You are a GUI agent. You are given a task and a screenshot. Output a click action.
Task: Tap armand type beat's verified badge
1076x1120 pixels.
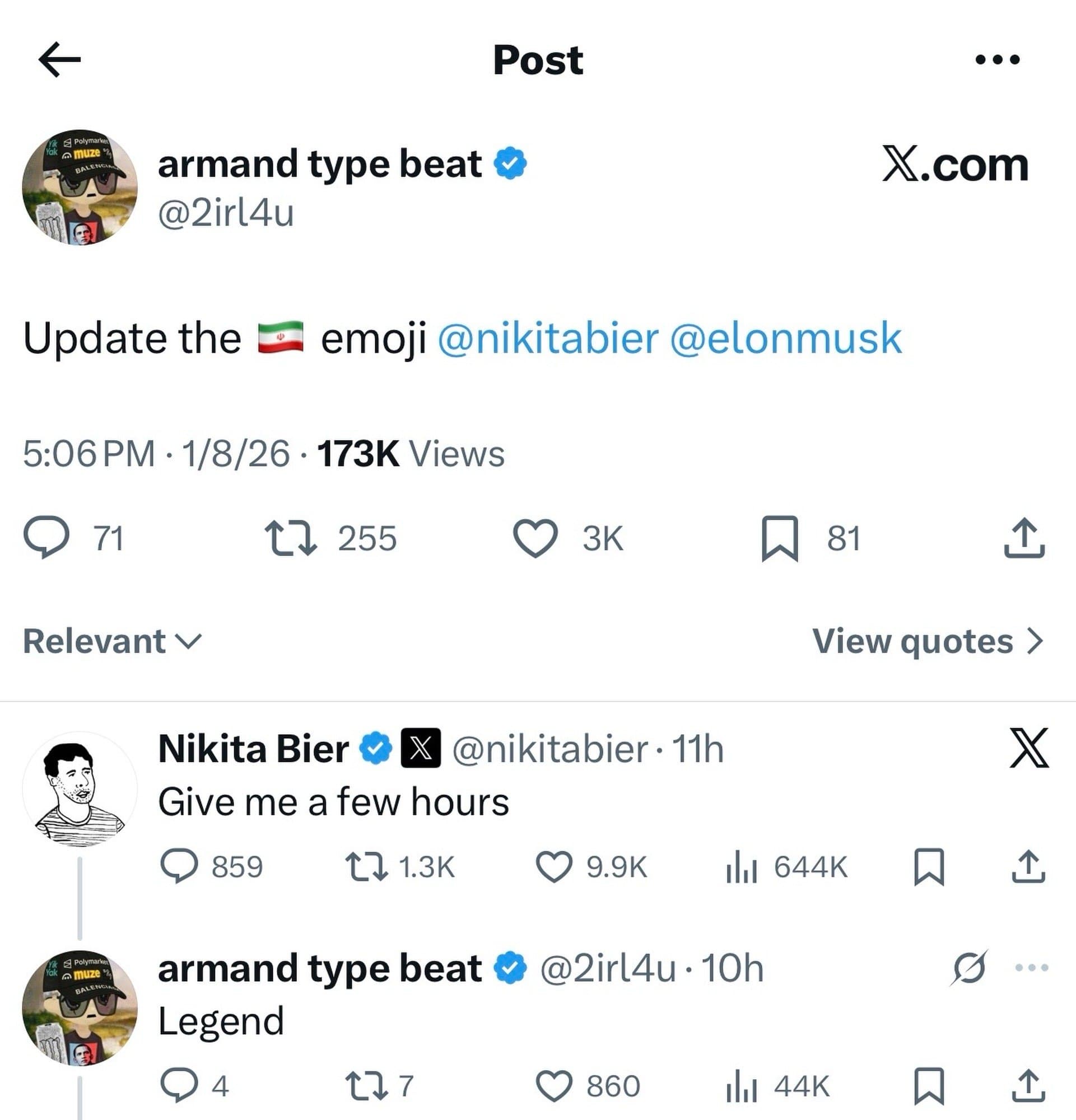[511, 163]
